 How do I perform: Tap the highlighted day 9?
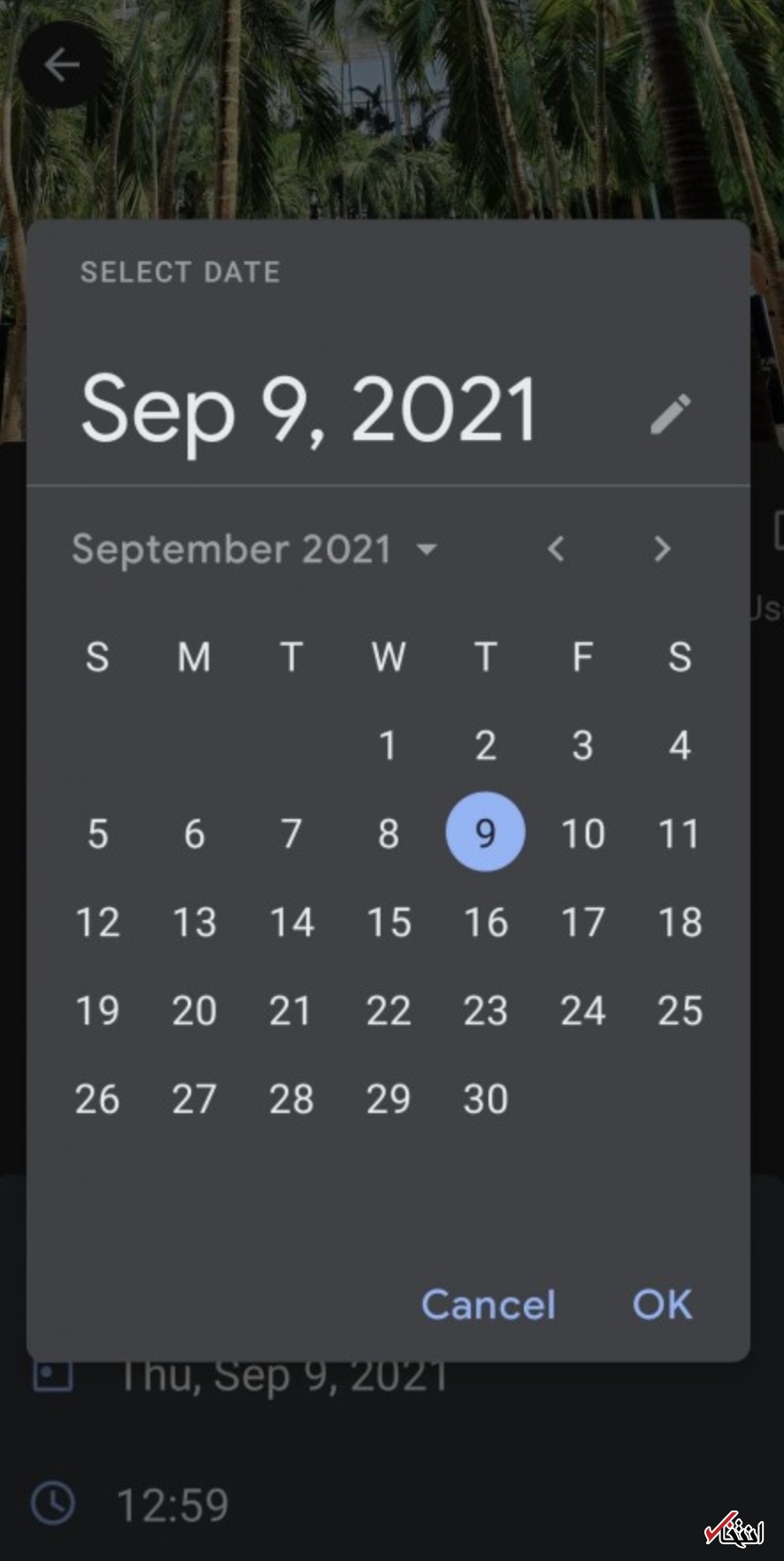(485, 832)
